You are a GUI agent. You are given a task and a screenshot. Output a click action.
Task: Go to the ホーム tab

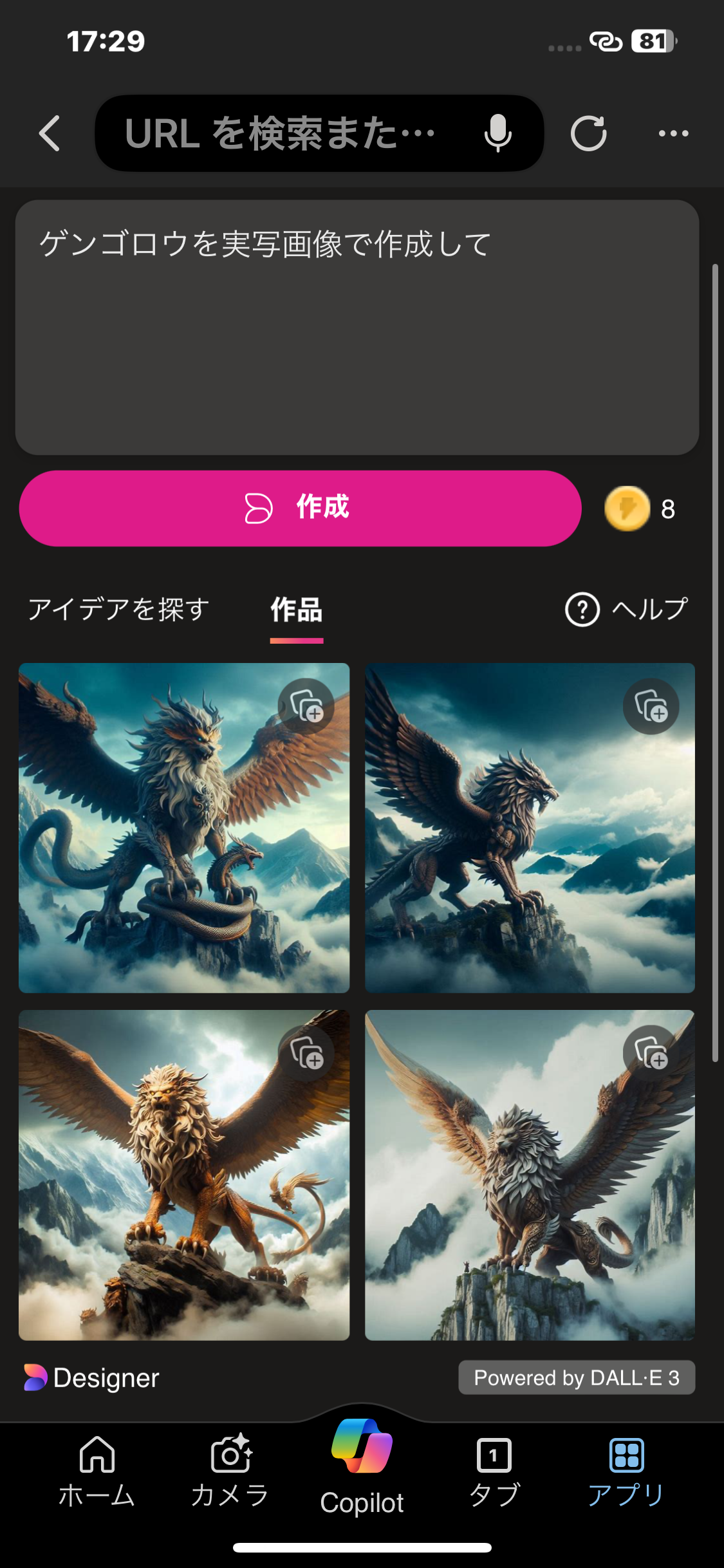97,1471
